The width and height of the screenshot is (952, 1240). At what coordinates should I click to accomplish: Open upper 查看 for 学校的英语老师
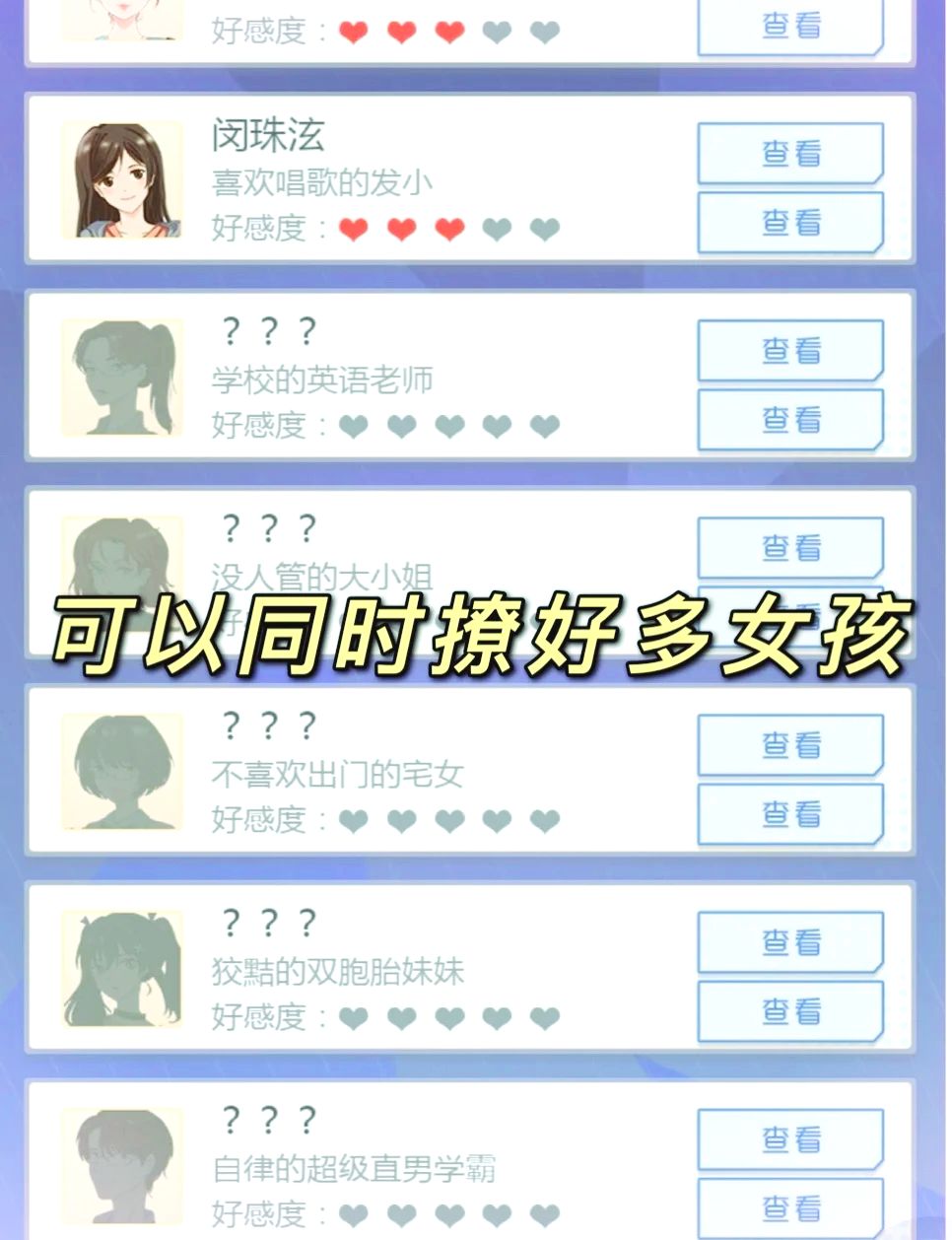(x=790, y=350)
